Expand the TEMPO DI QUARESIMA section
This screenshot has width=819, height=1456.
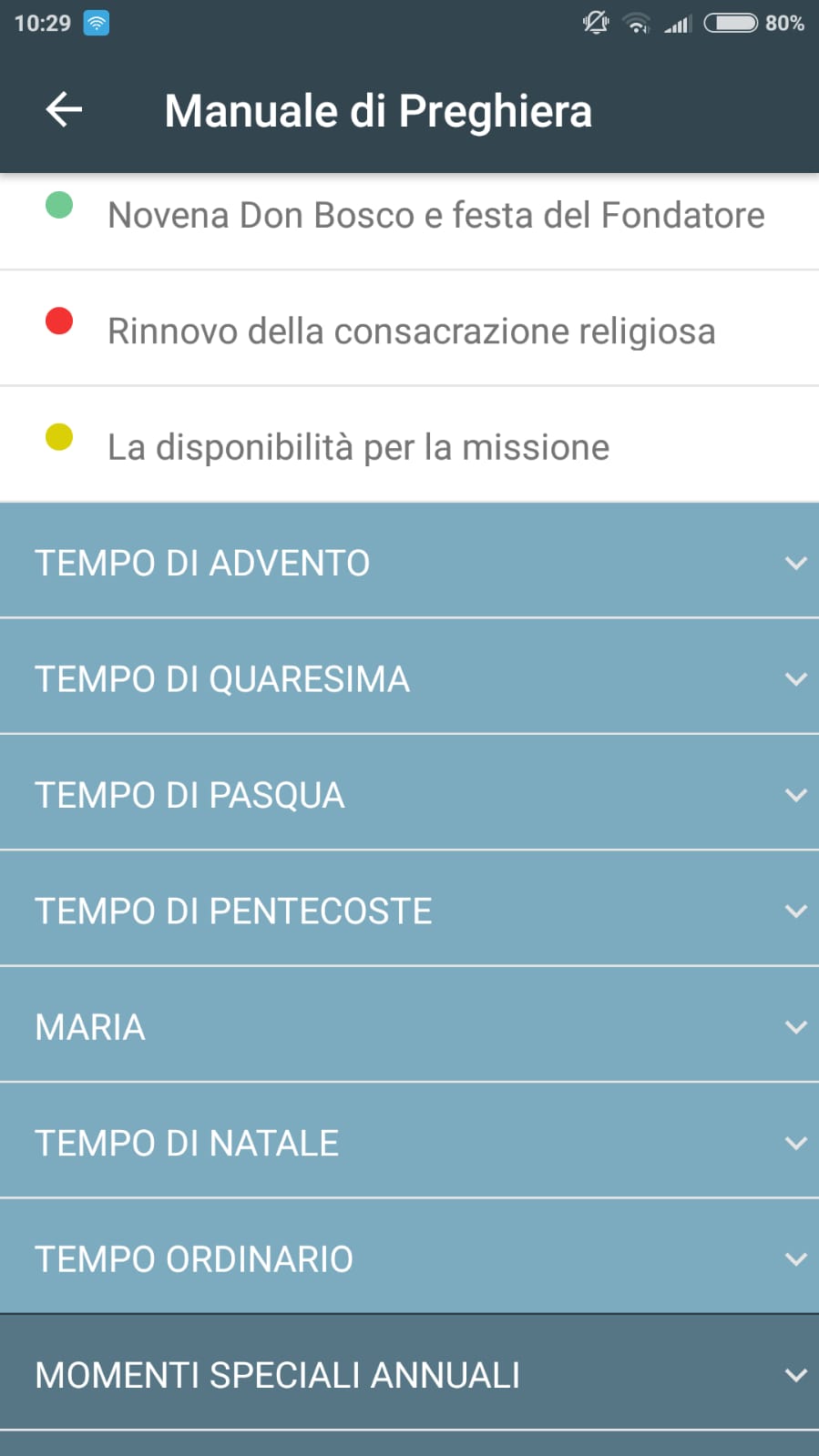409,678
